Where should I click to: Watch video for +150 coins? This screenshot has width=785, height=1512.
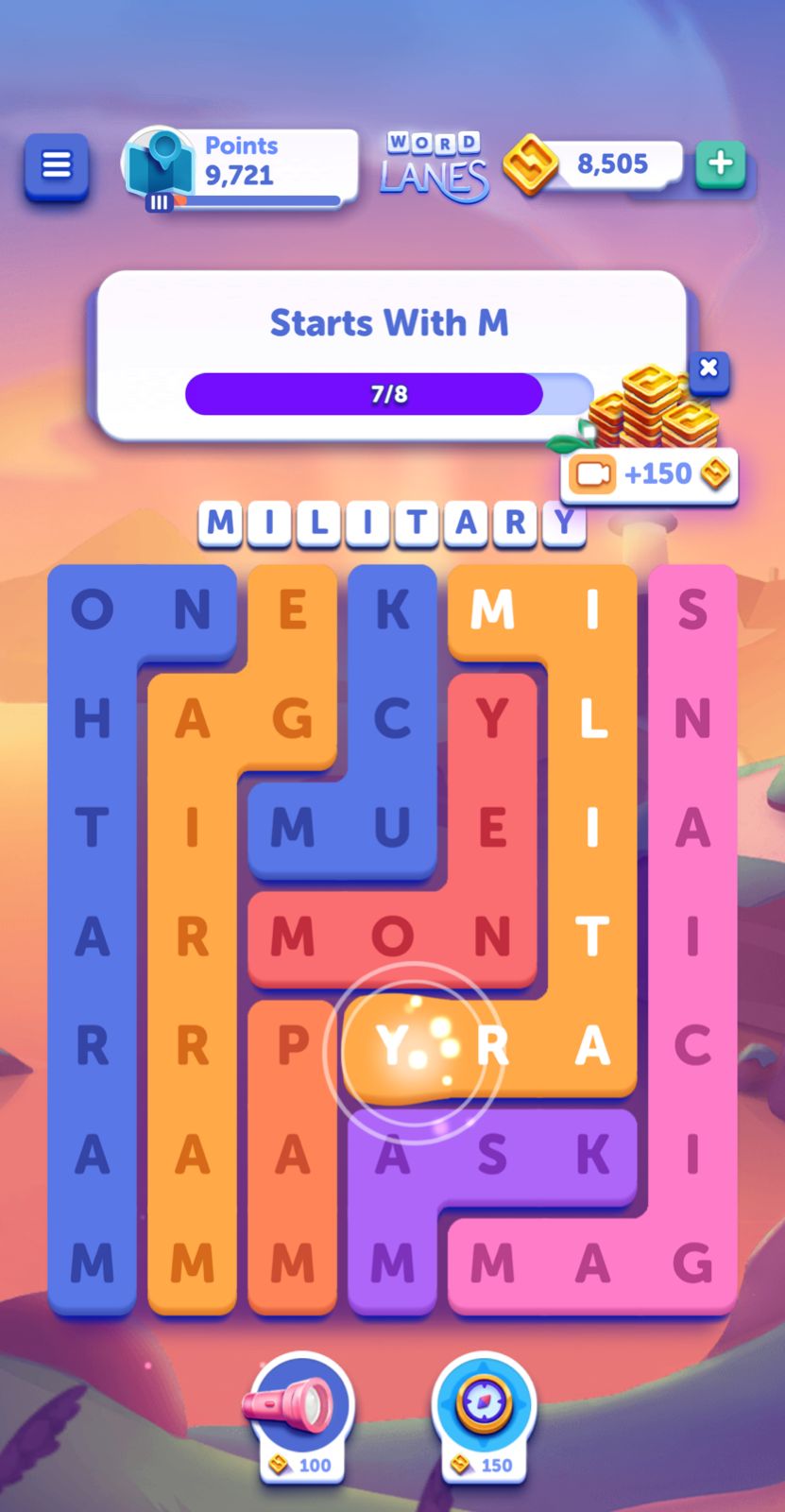648,473
